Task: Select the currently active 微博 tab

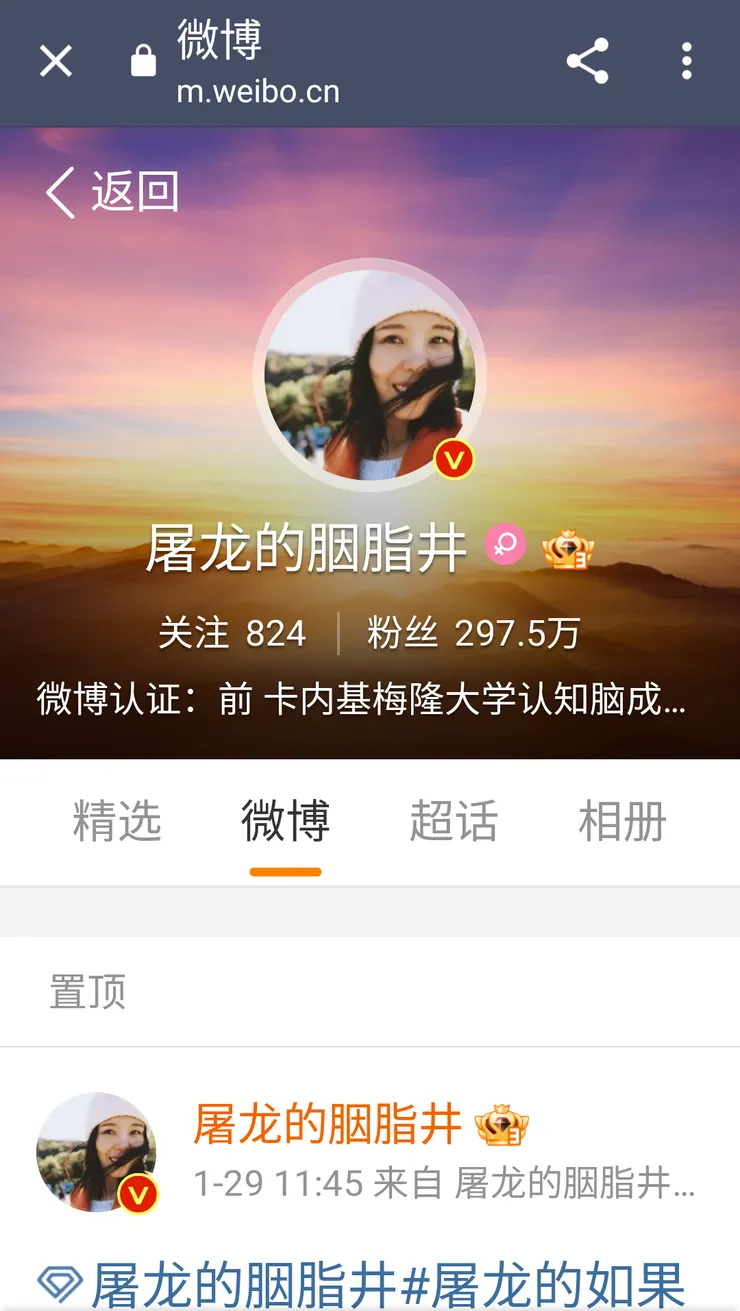Action: pos(286,821)
